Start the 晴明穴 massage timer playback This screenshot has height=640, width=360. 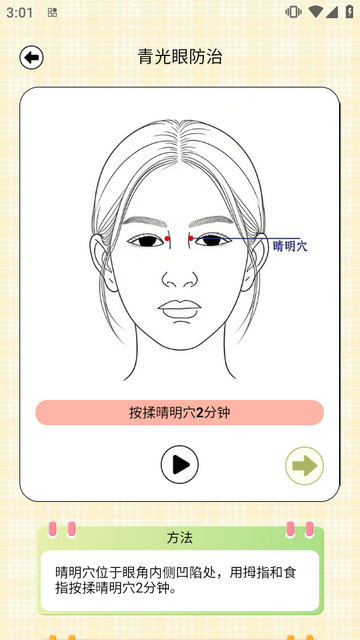[x=180, y=464]
